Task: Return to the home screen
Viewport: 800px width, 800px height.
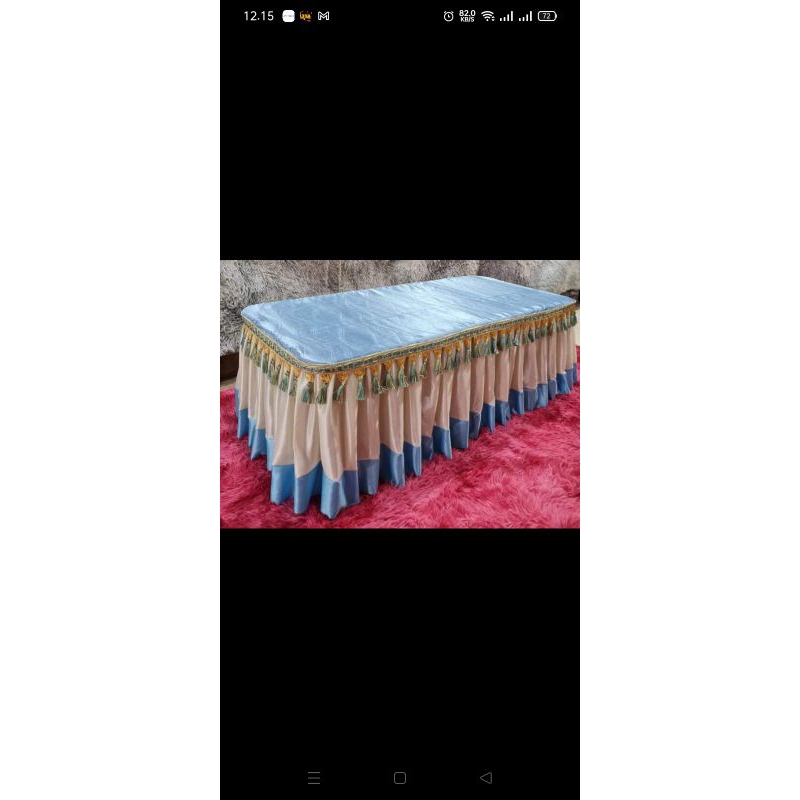Action: pyautogui.click(x=400, y=777)
